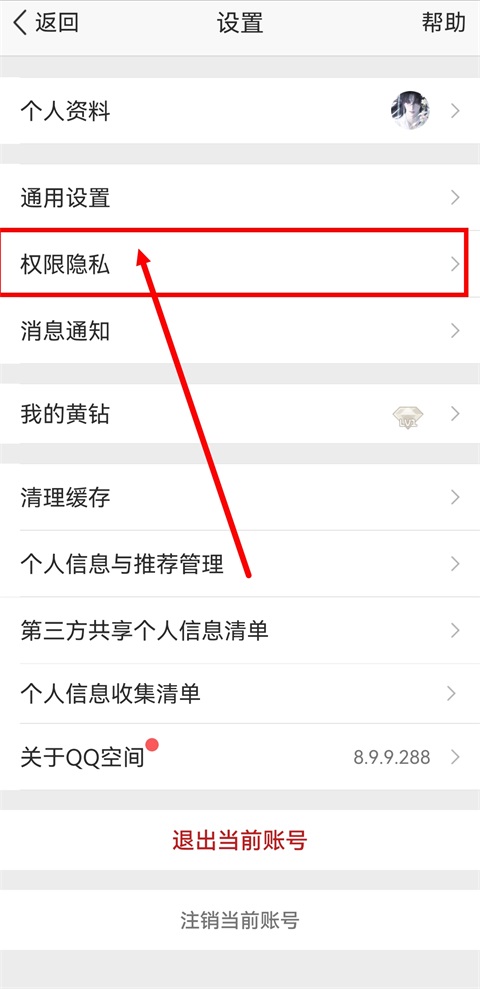Viewport: 480px width, 989px height.
Task: Open 第三方共享个人信息清单
Action: pos(240,629)
